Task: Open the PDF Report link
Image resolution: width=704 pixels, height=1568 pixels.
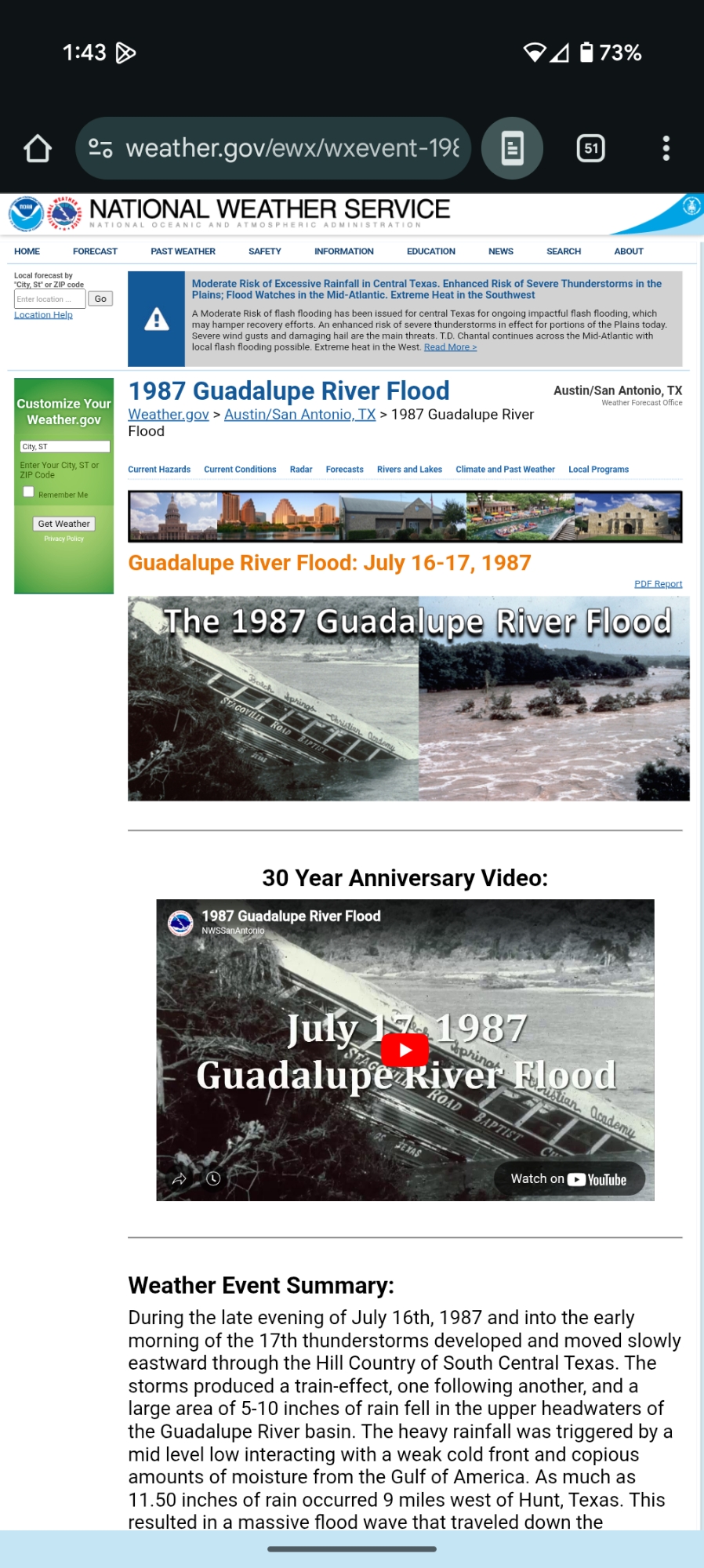Action: click(658, 584)
